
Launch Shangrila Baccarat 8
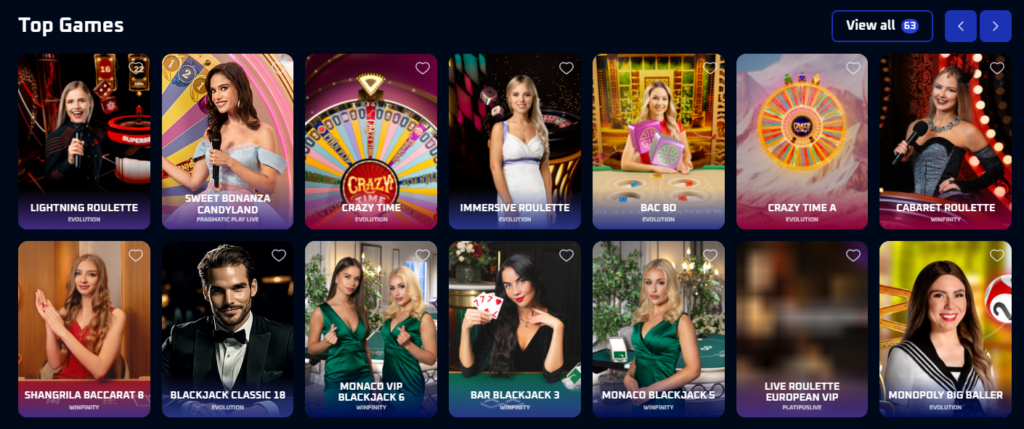[x=84, y=328]
